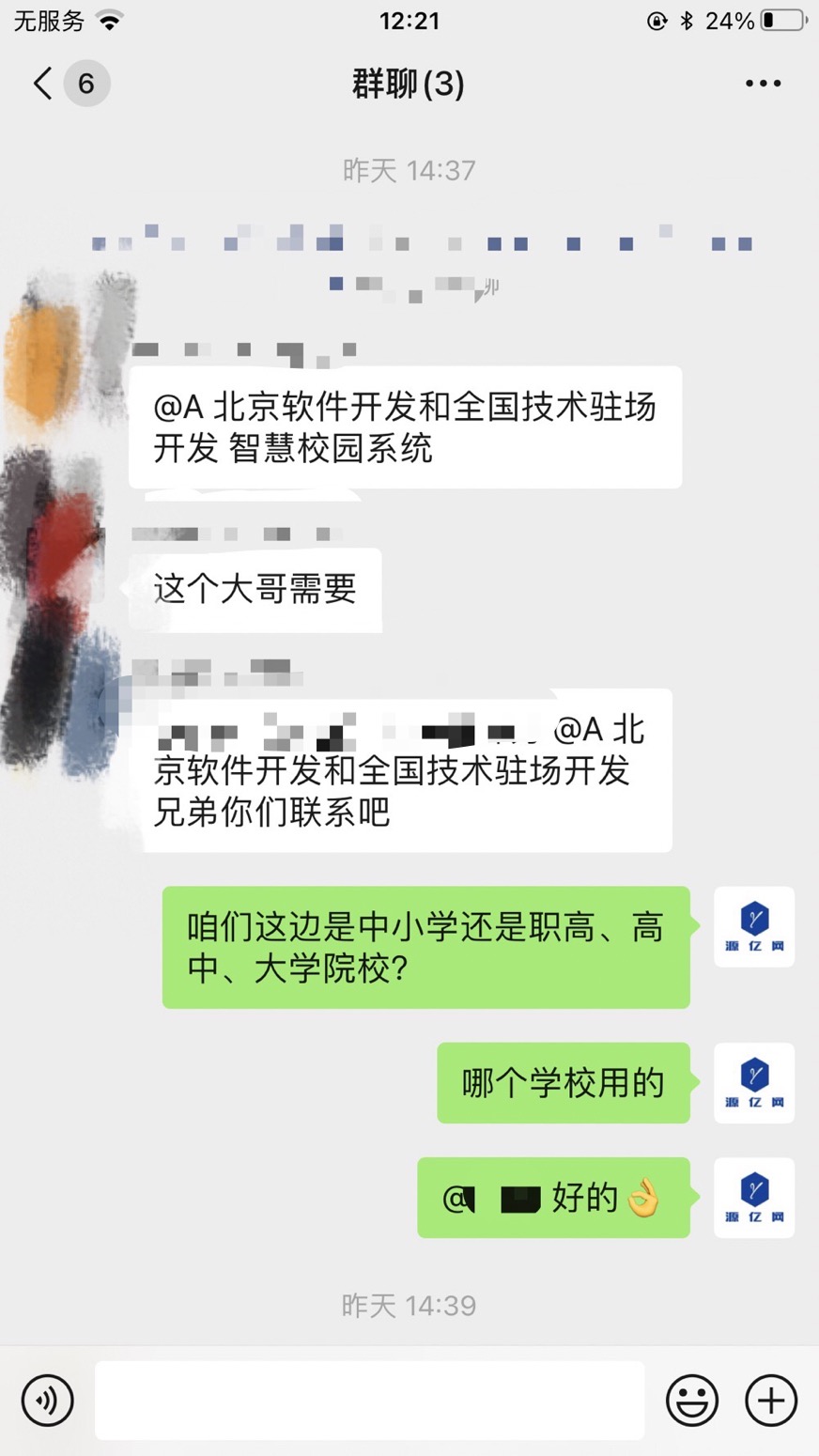Open avatar beside '好的' message

pyautogui.click(x=754, y=1198)
